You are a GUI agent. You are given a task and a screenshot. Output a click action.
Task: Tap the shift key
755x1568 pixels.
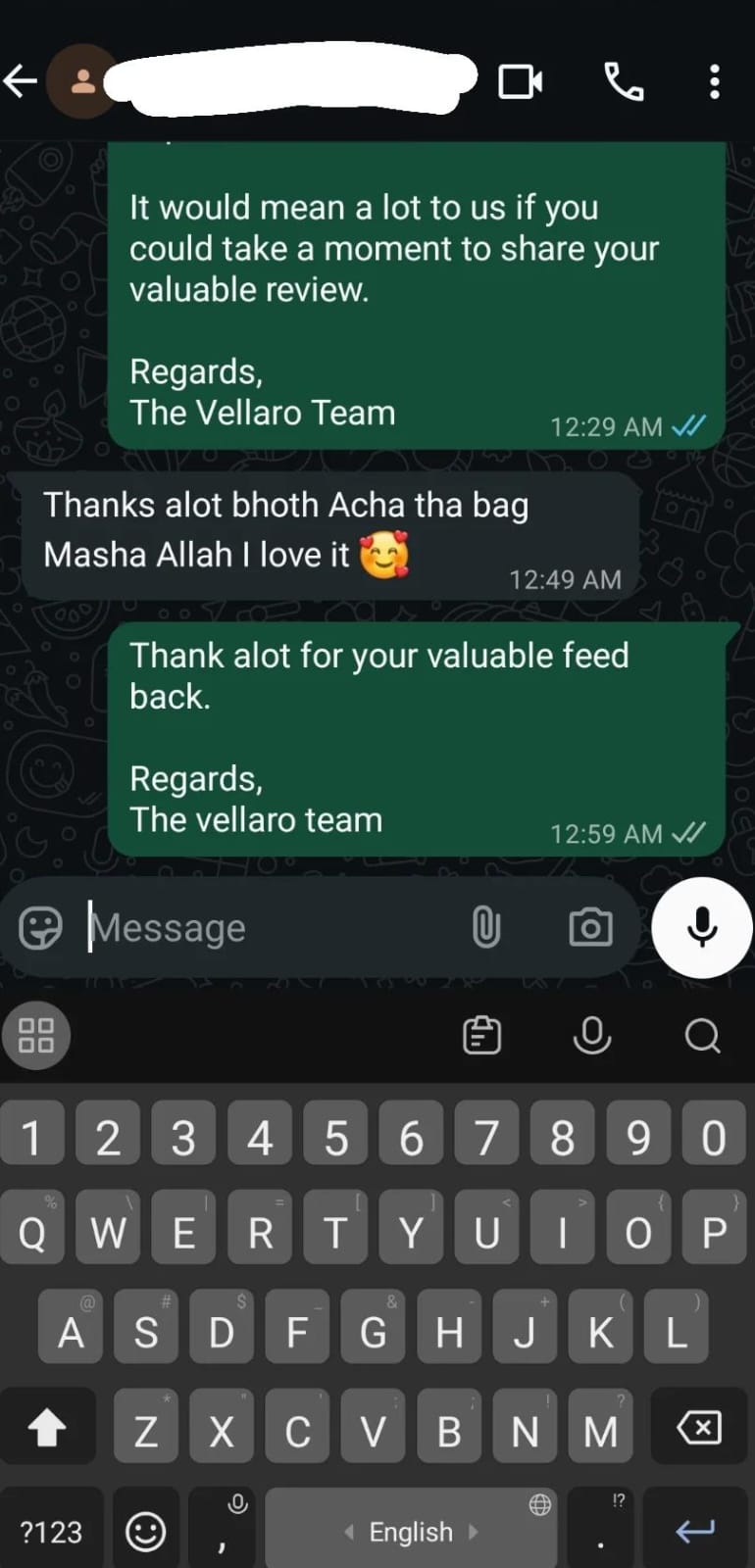point(47,1429)
